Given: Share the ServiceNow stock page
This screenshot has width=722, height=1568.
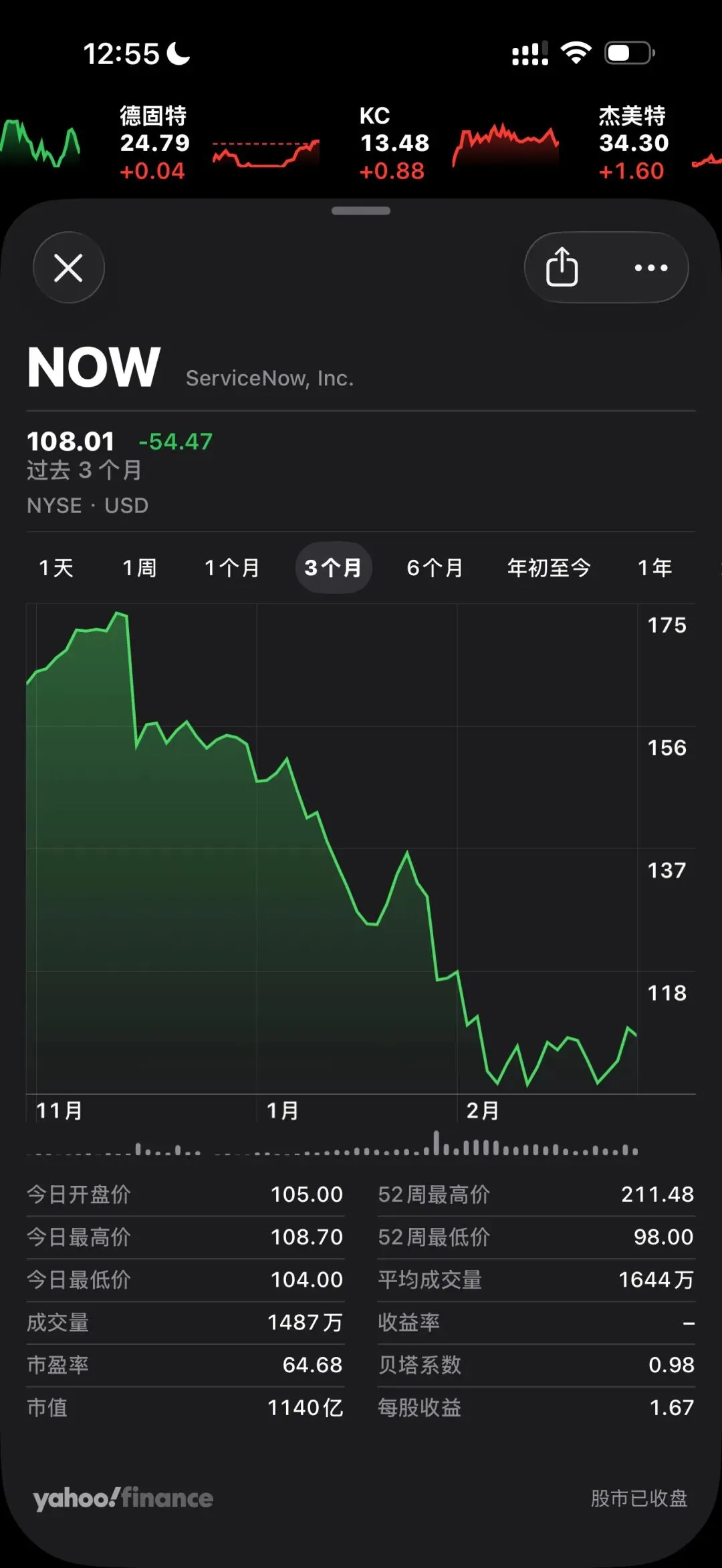Looking at the screenshot, I should click(x=562, y=268).
